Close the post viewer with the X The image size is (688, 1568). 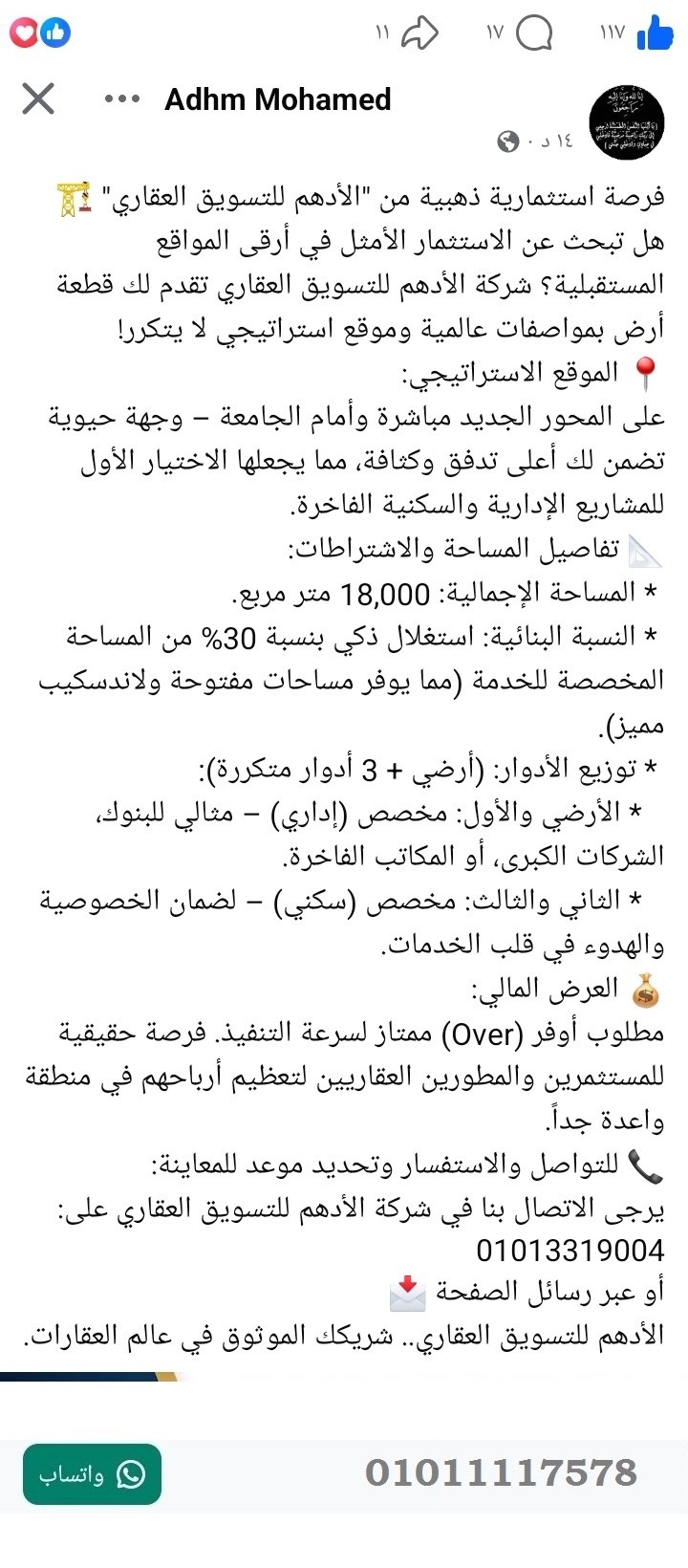(36, 98)
